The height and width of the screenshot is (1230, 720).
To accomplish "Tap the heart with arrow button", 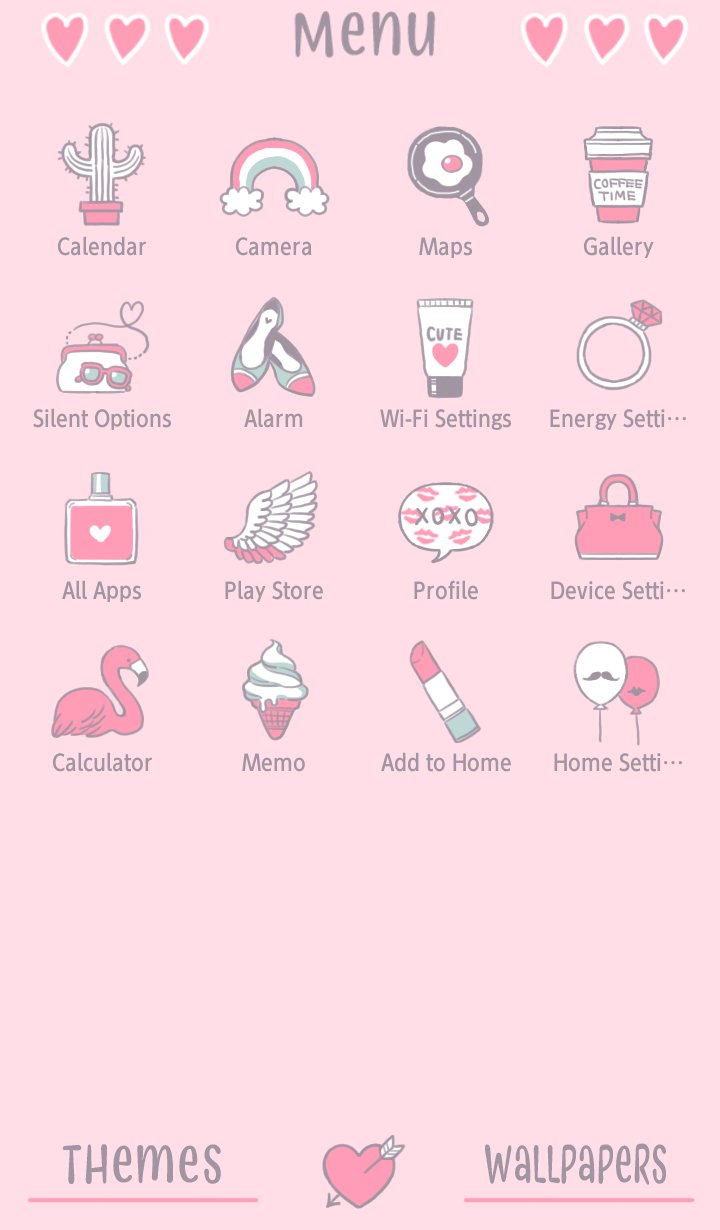I will (x=362, y=1170).
